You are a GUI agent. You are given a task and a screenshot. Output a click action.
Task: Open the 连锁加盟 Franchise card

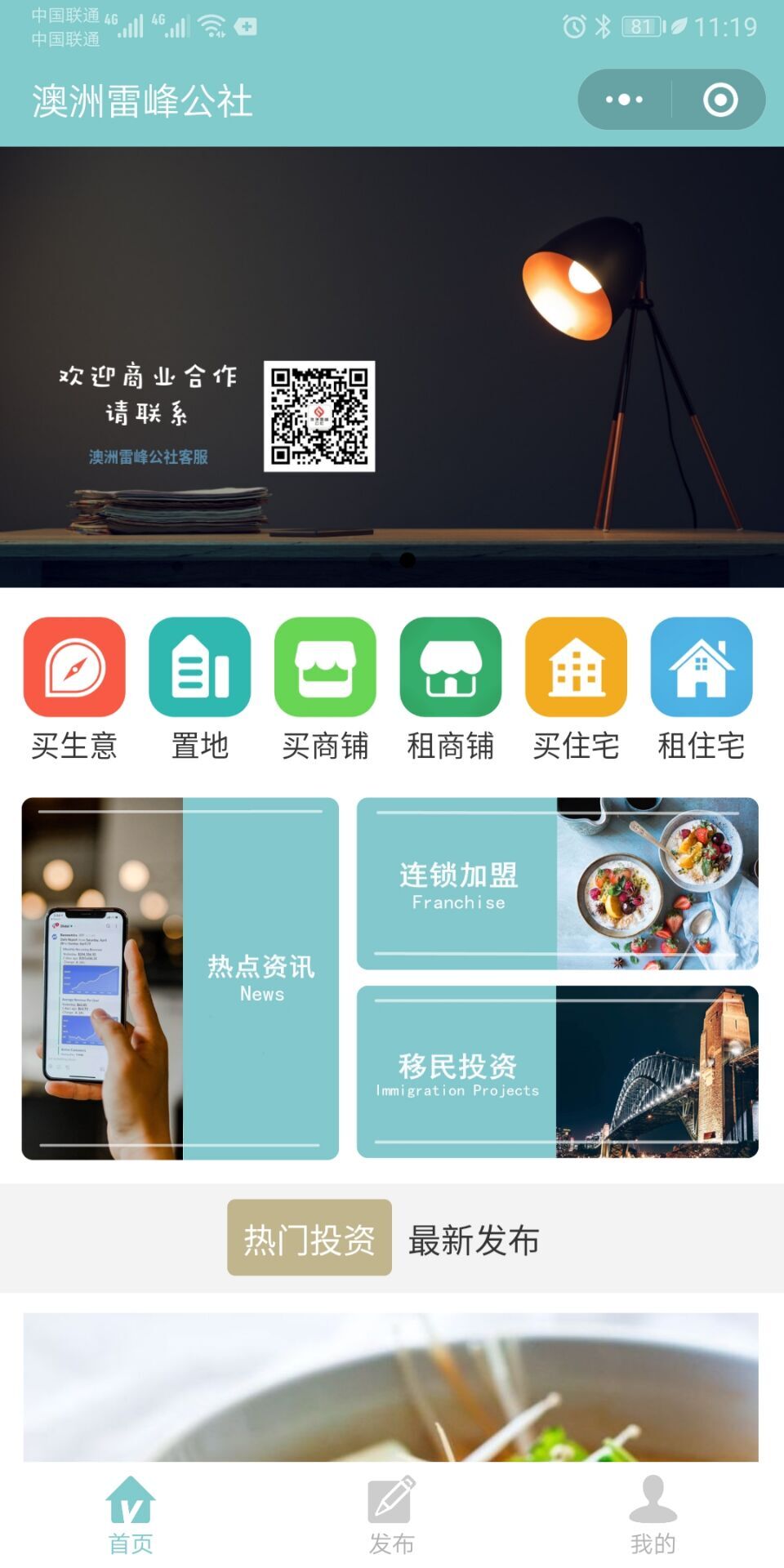(557, 884)
